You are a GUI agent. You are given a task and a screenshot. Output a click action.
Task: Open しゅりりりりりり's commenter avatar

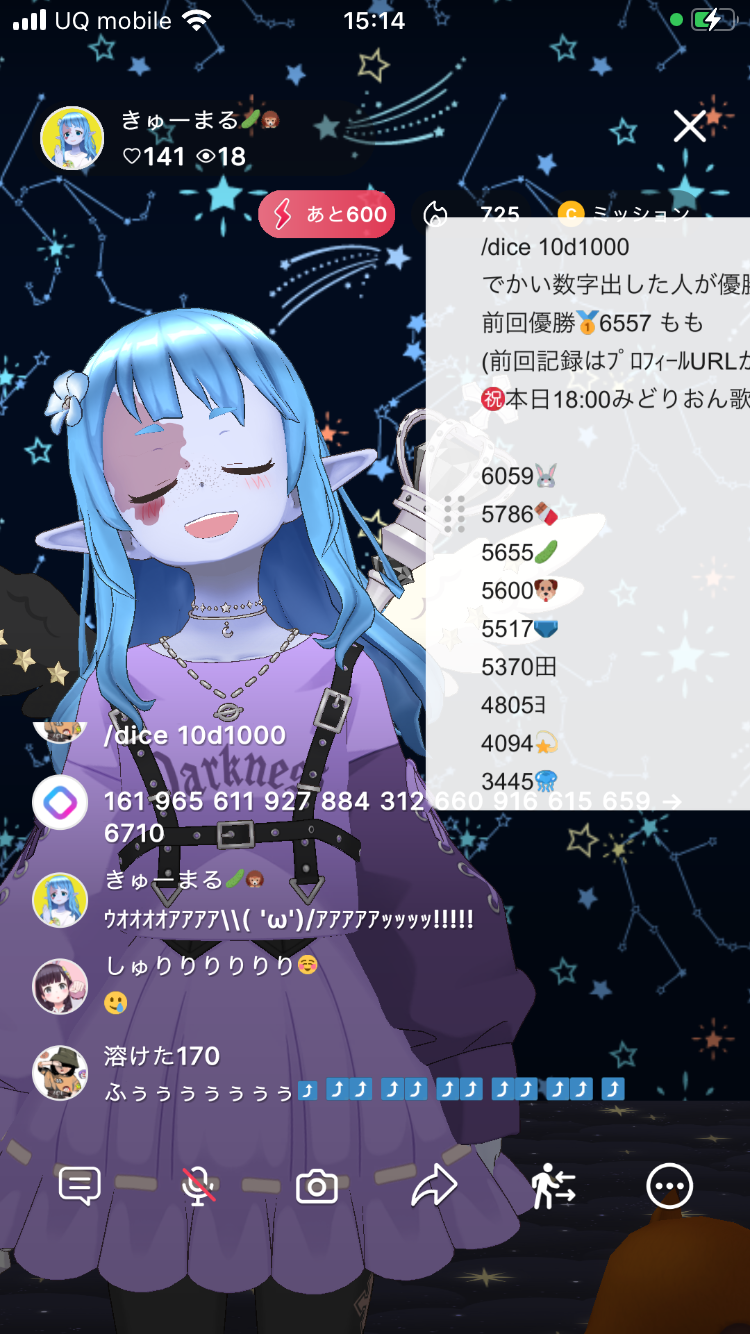coord(59,986)
